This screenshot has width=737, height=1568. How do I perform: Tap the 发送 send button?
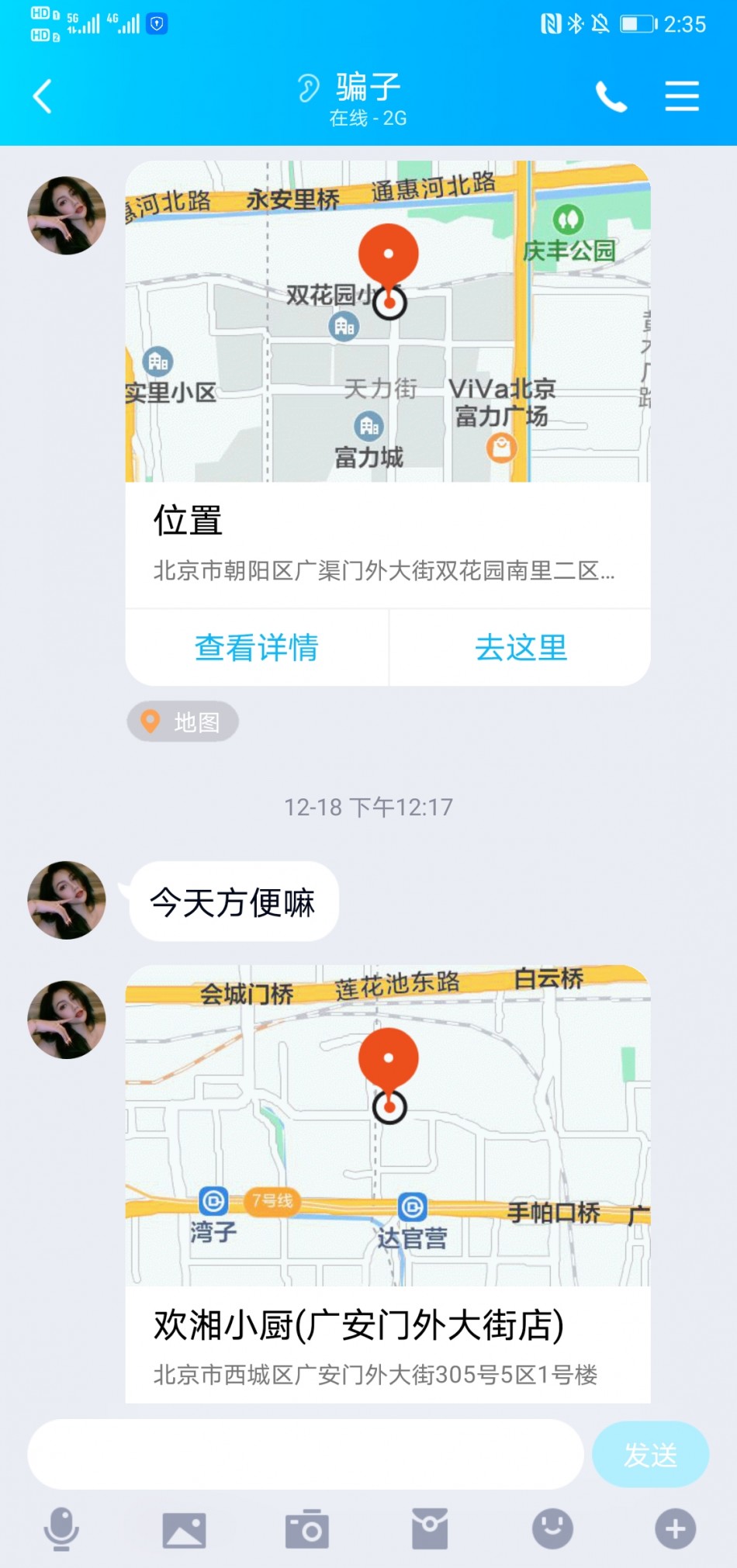click(650, 1455)
